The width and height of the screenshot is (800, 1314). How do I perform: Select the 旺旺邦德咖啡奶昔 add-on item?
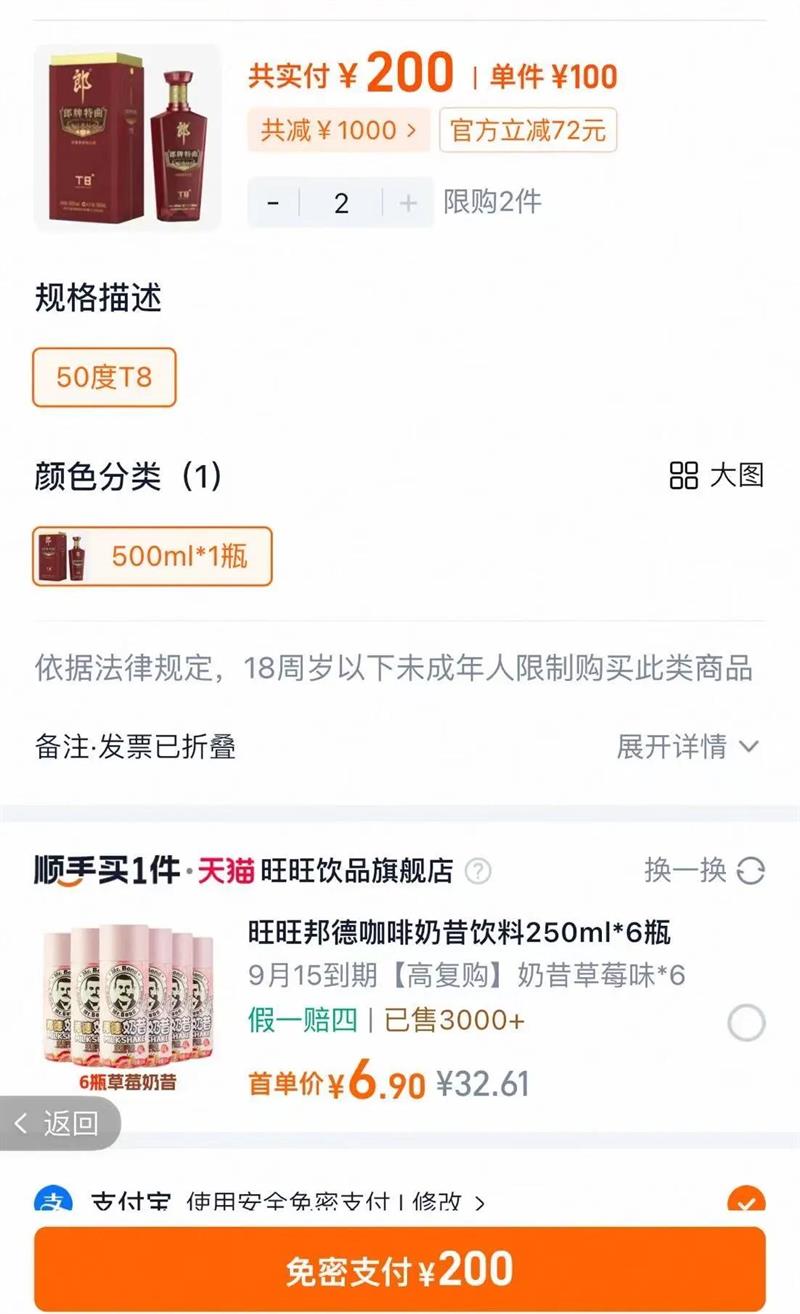pos(746,1023)
